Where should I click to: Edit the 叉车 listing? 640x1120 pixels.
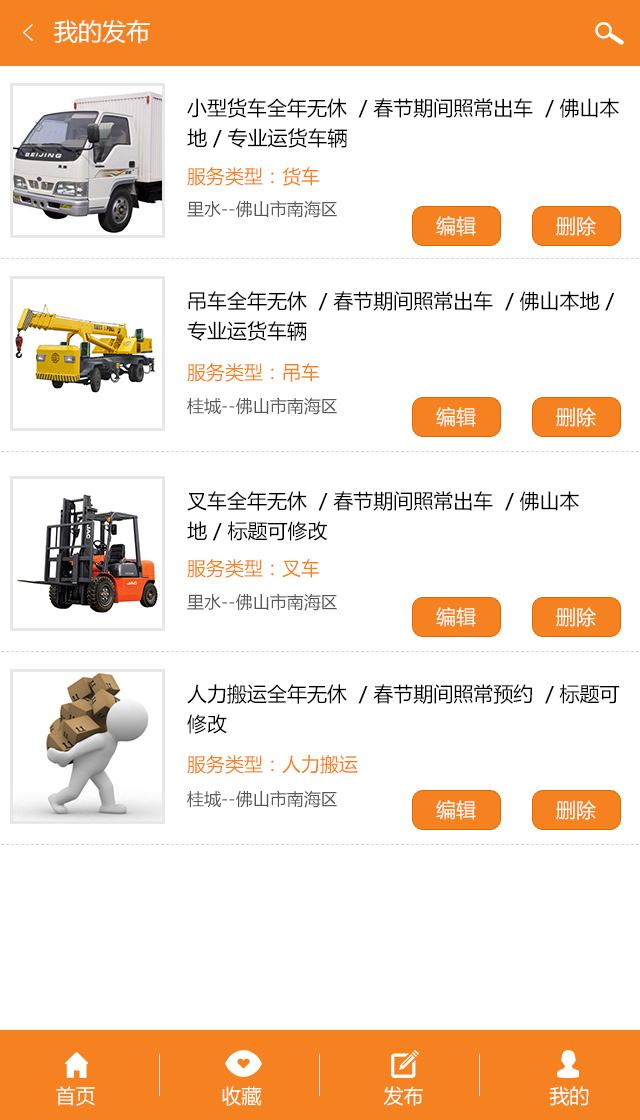[456, 617]
